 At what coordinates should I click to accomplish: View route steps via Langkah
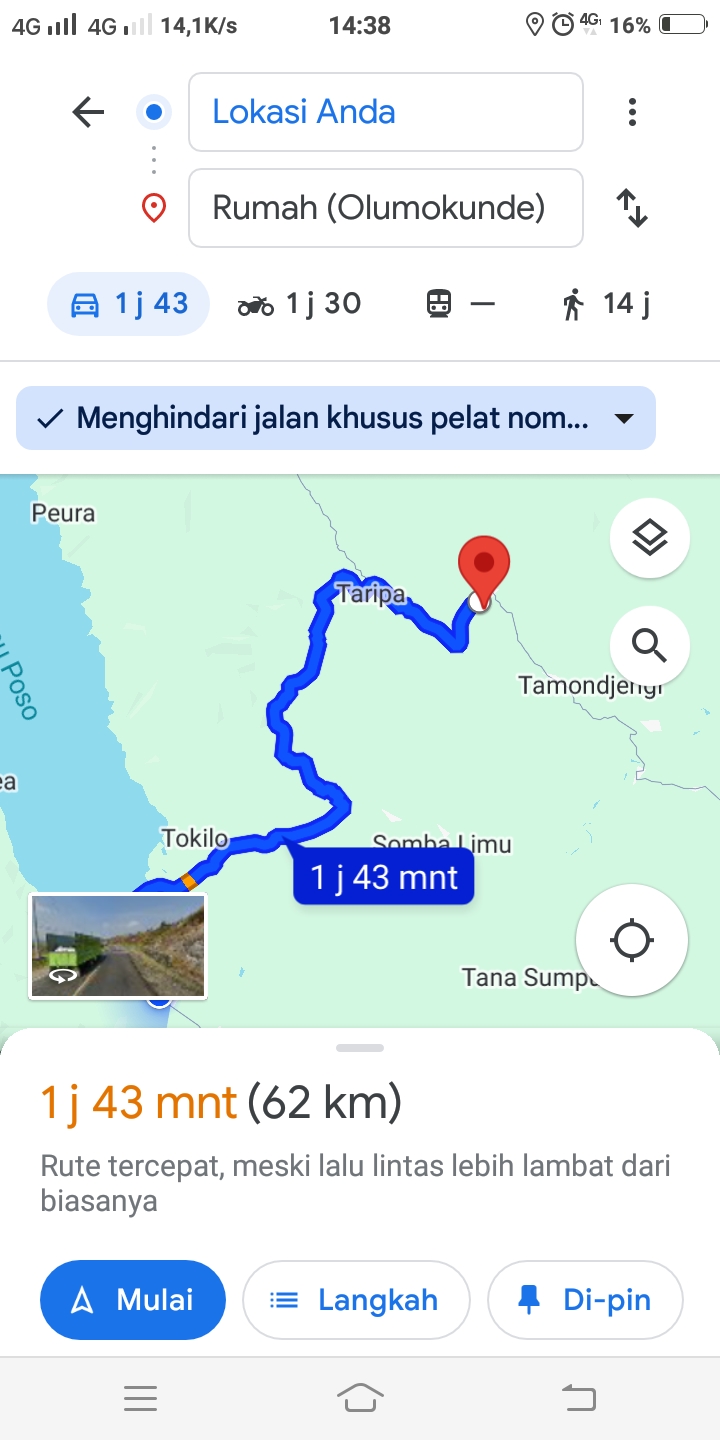coord(356,1300)
